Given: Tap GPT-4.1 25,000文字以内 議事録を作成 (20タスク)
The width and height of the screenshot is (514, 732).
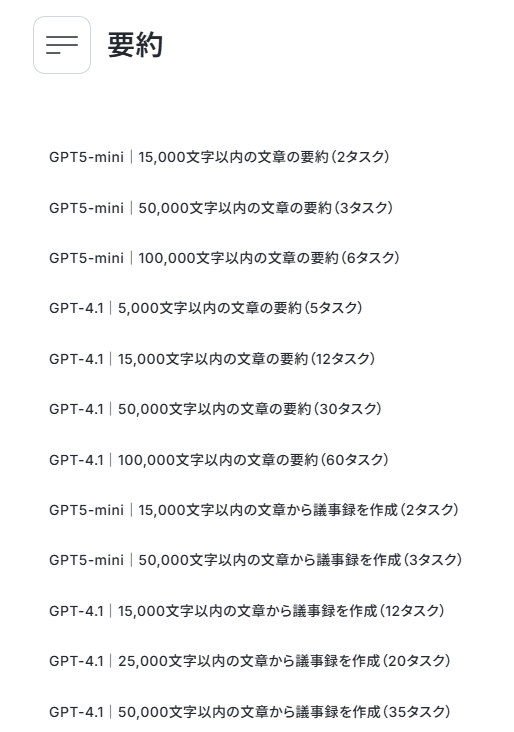Looking at the screenshot, I should (x=250, y=661).
